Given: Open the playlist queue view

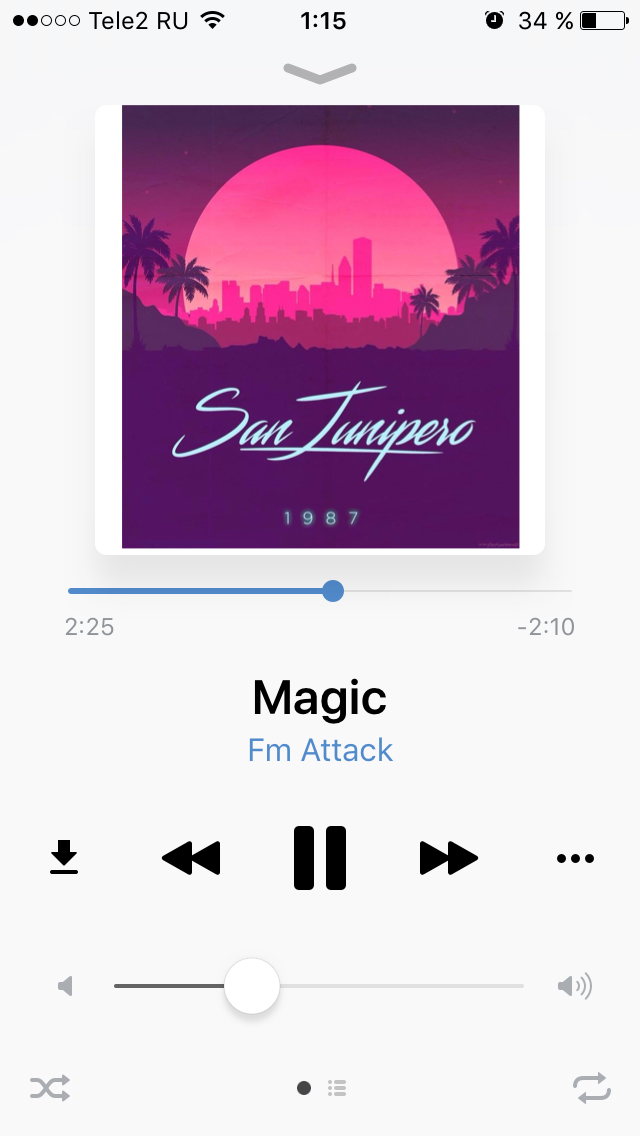Looking at the screenshot, I should click(337, 1087).
